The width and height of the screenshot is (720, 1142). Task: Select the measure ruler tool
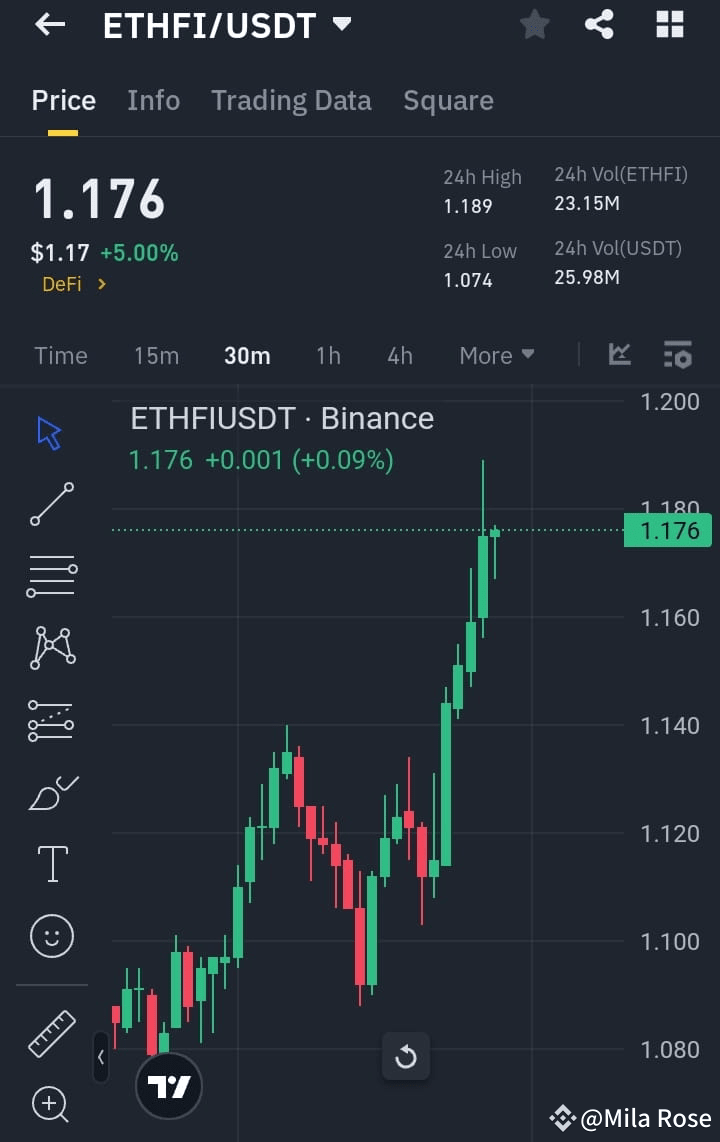pos(50,1032)
